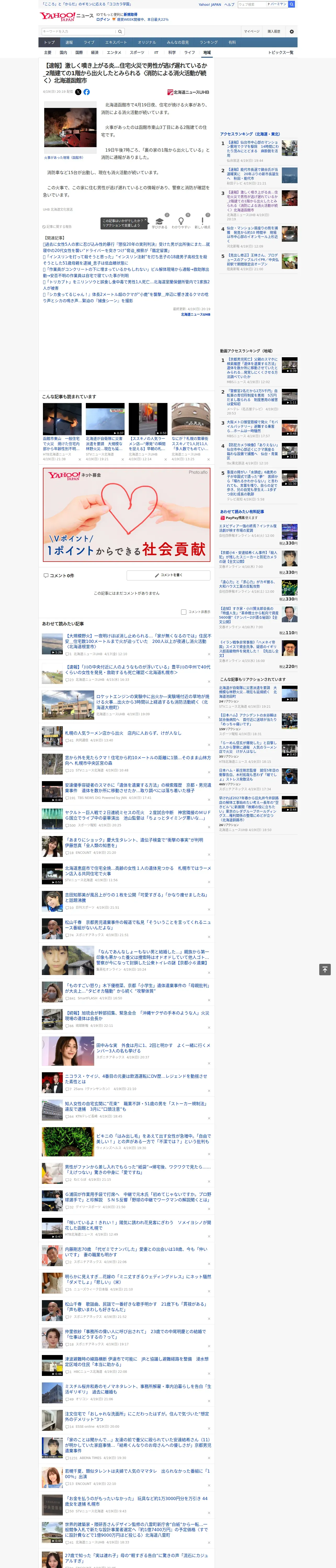Open the 札幌の人気ラーメン店から出火 article
Viewport: 336px width, 1568px height.
[x=123, y=733]
